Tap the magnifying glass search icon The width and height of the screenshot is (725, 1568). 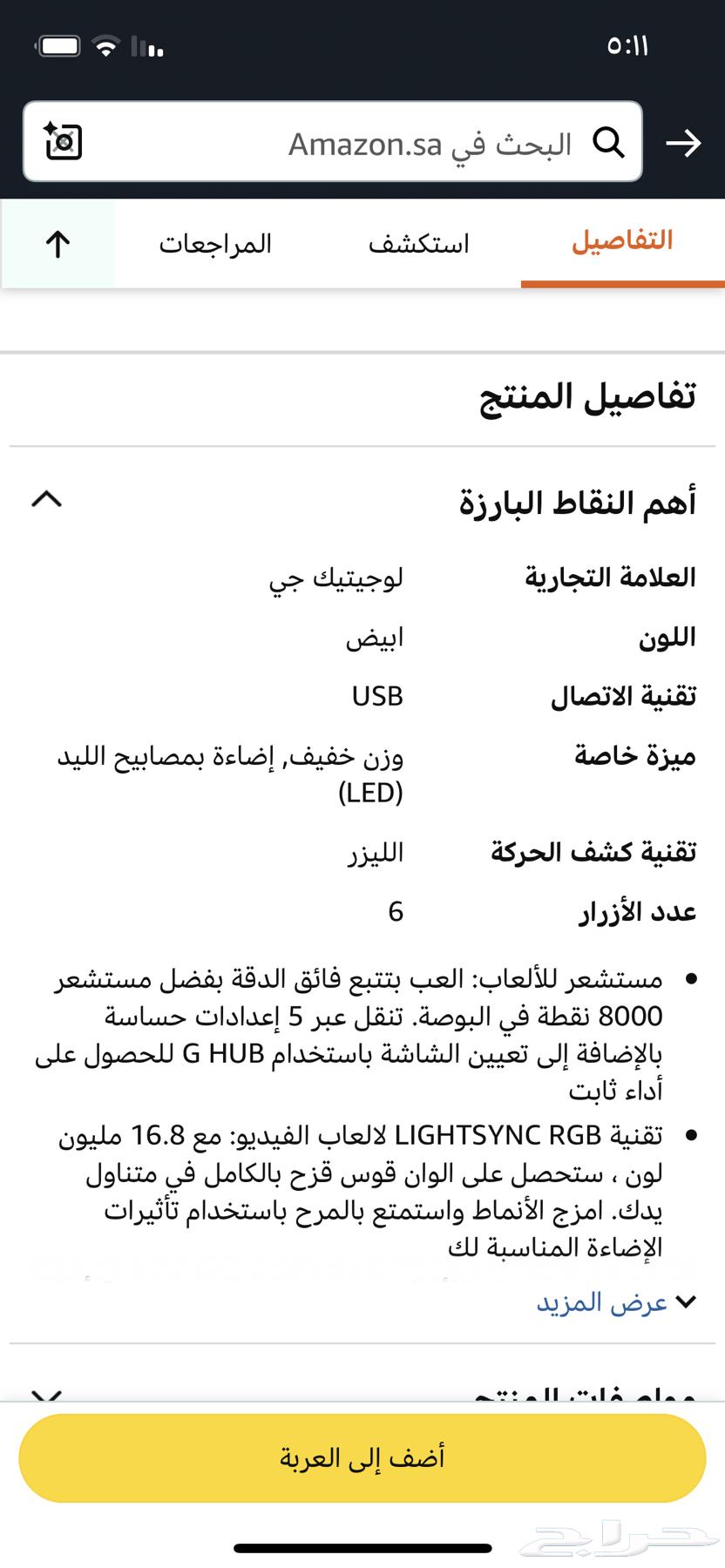click(610, 142)
